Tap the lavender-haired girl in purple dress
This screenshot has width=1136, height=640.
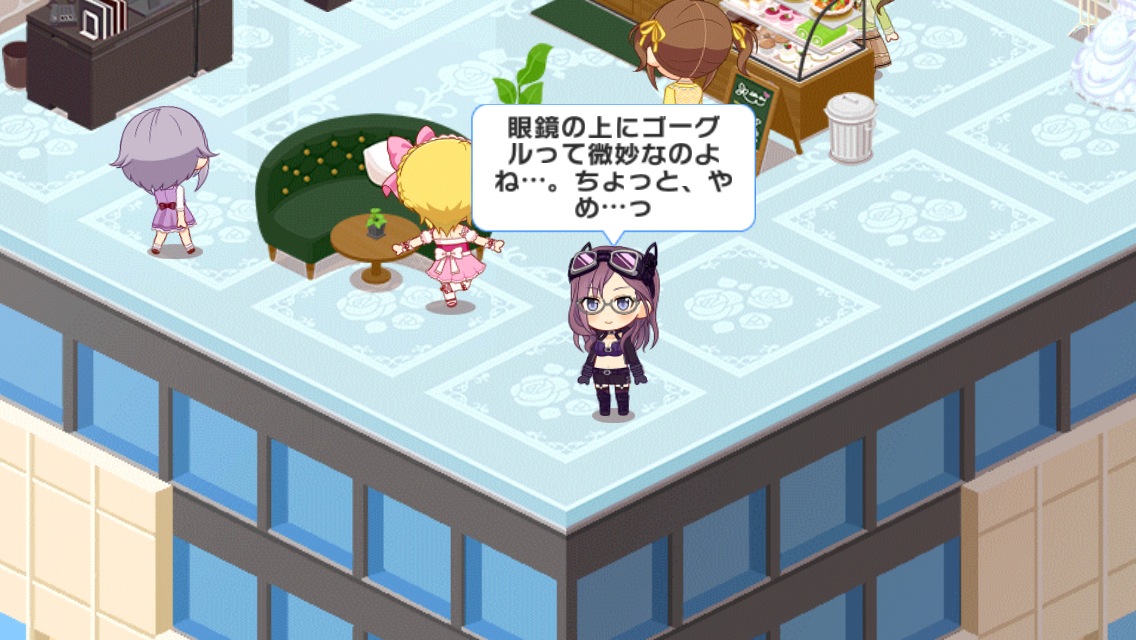click(167, 180)
